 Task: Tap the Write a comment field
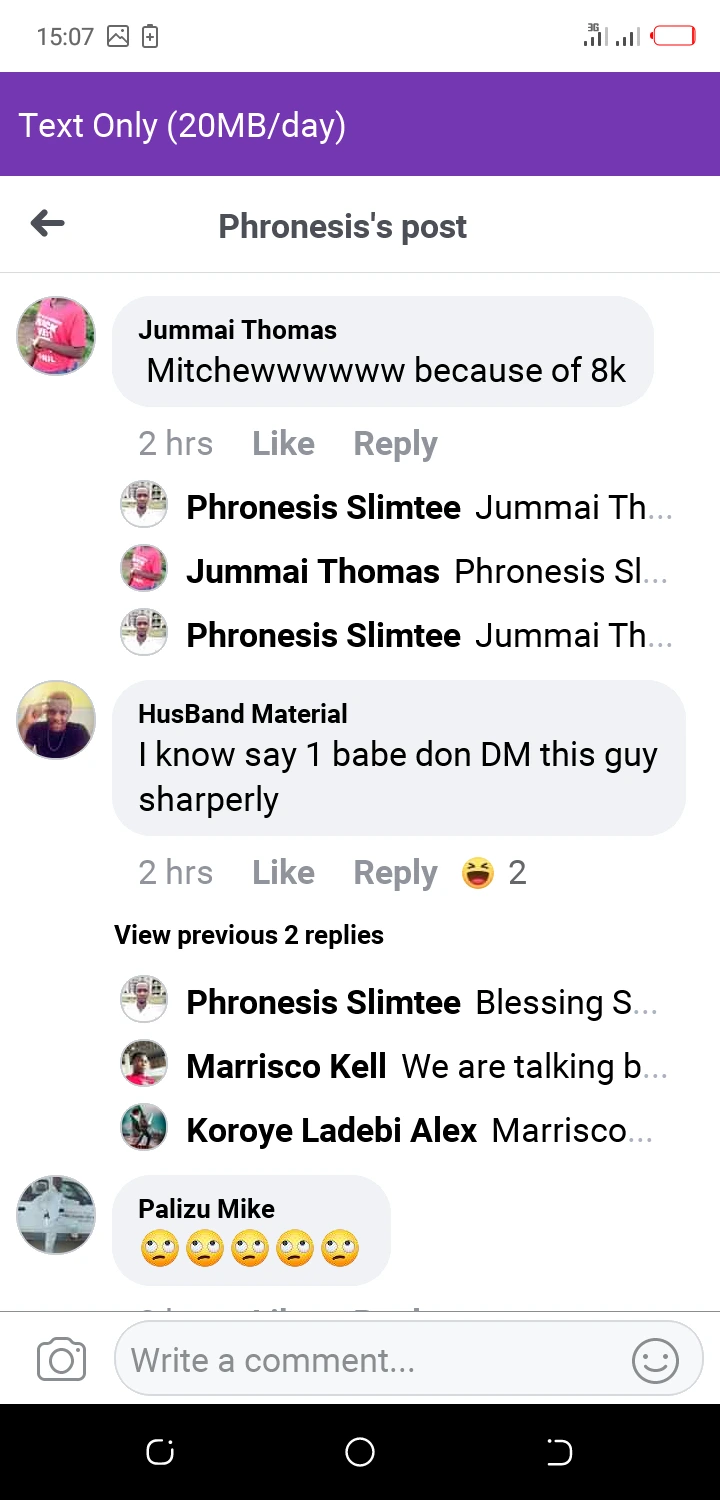tap(370, 1360)
